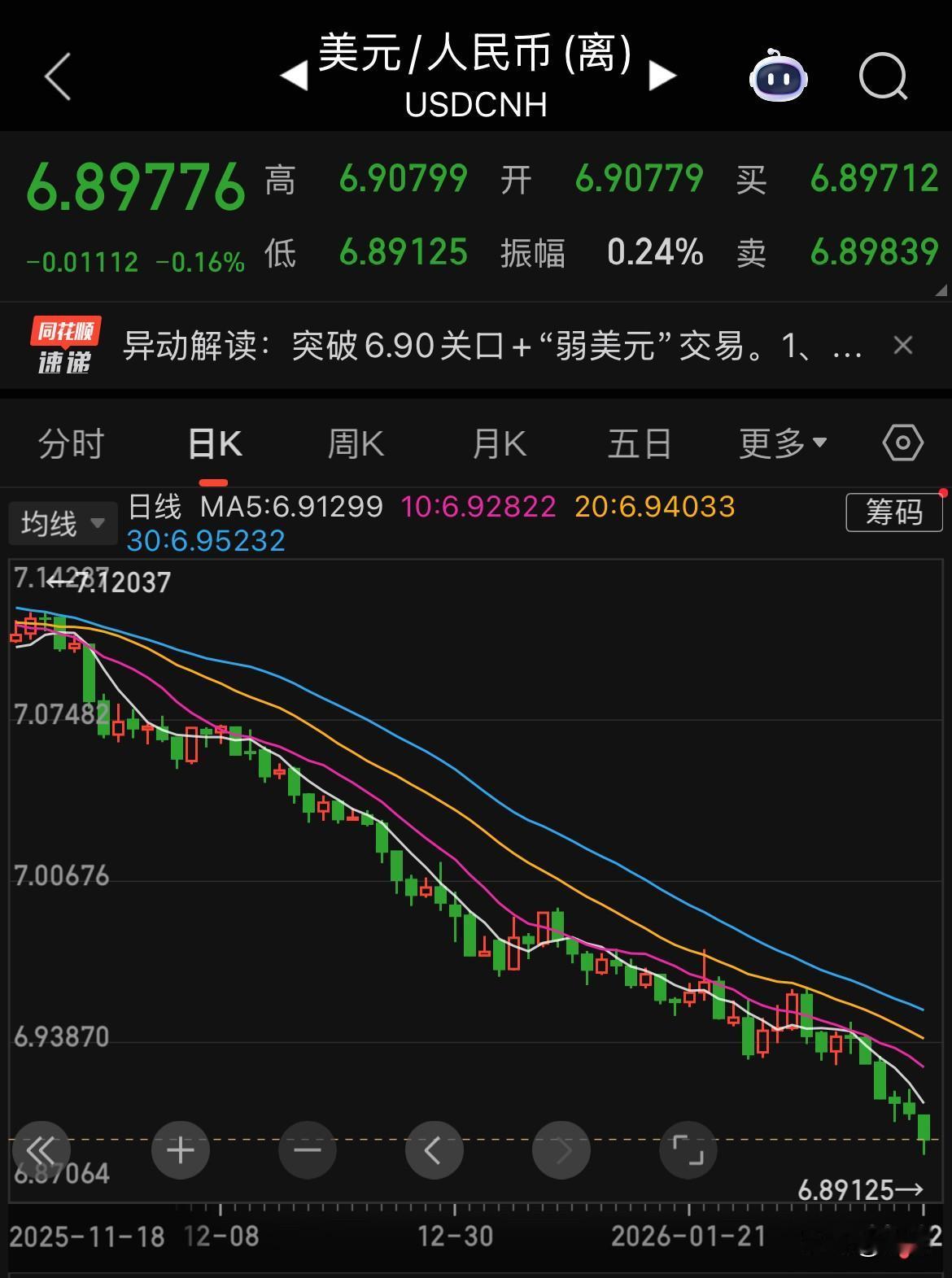The image size is (952, 1278).
Task: Select the 月K monthly chart tab
Action: pos(498,442)
